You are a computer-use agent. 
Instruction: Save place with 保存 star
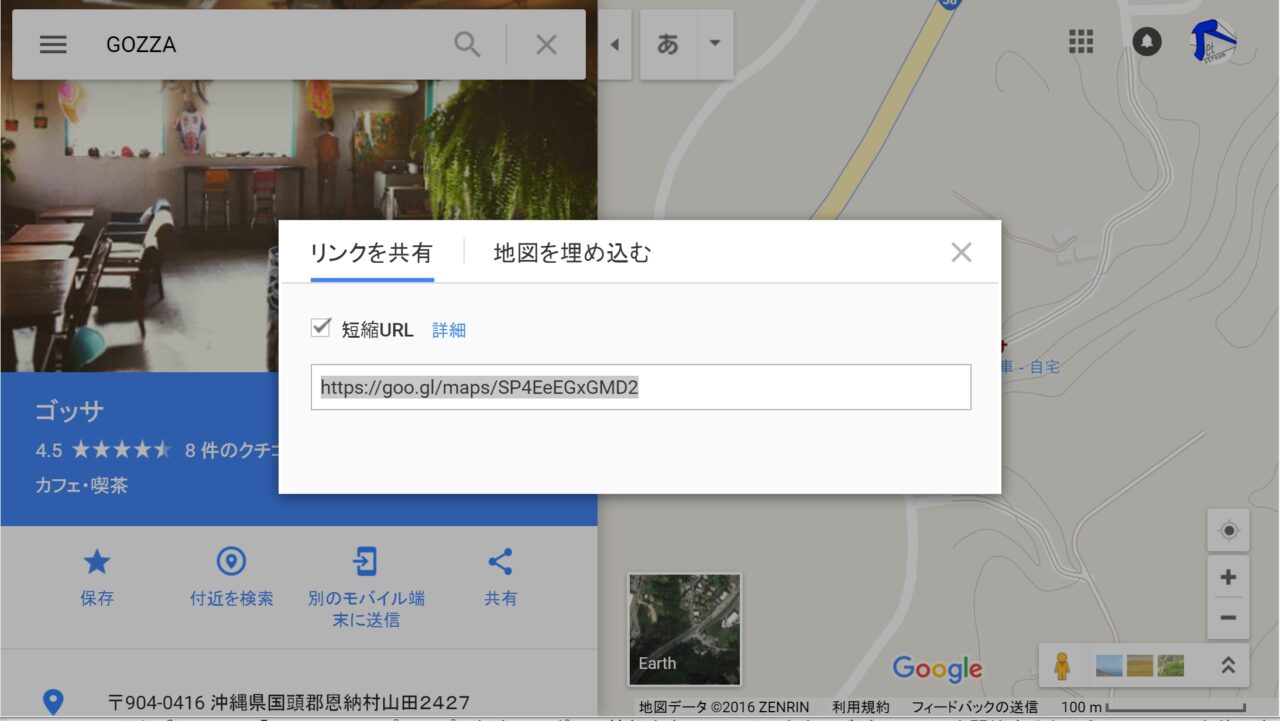tap(97, 575)
